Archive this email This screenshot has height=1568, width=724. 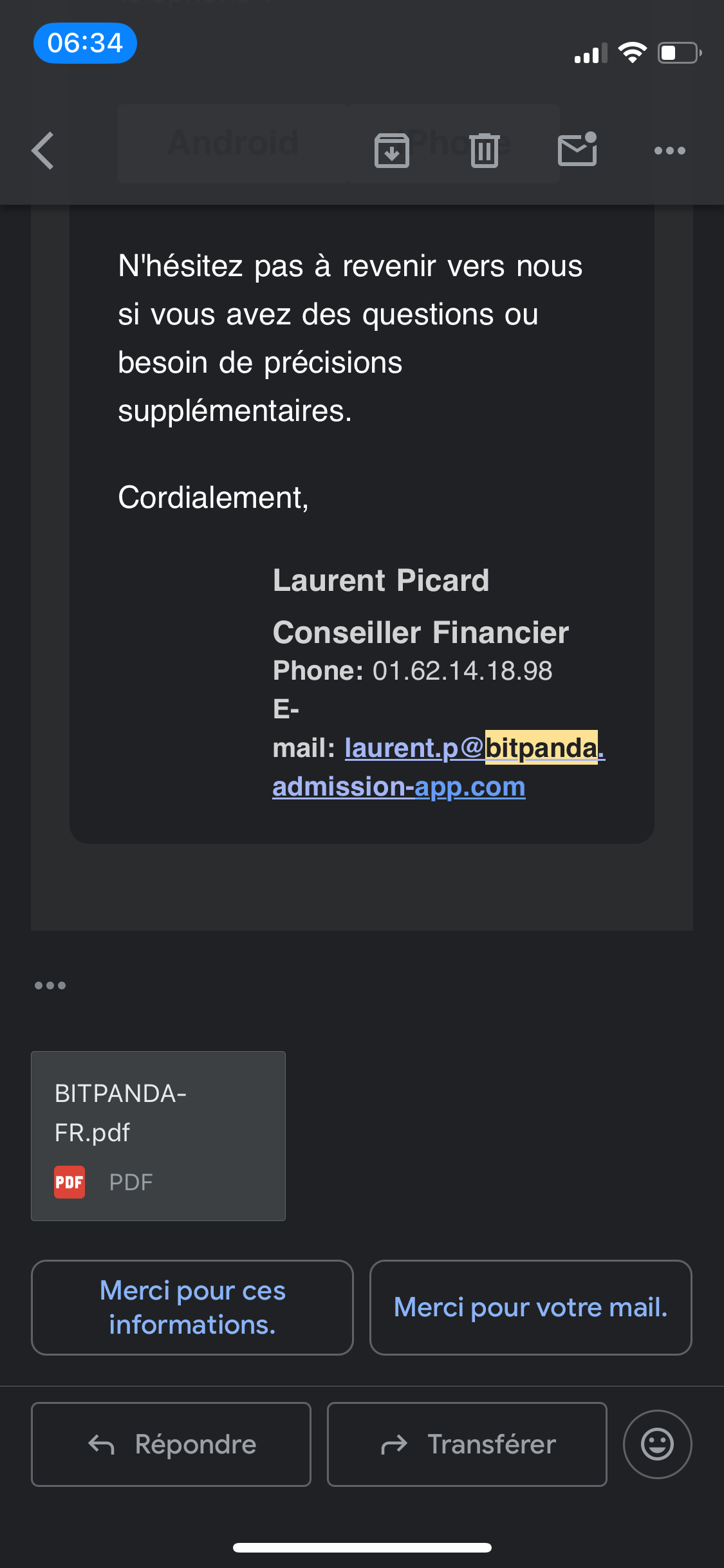391,151
